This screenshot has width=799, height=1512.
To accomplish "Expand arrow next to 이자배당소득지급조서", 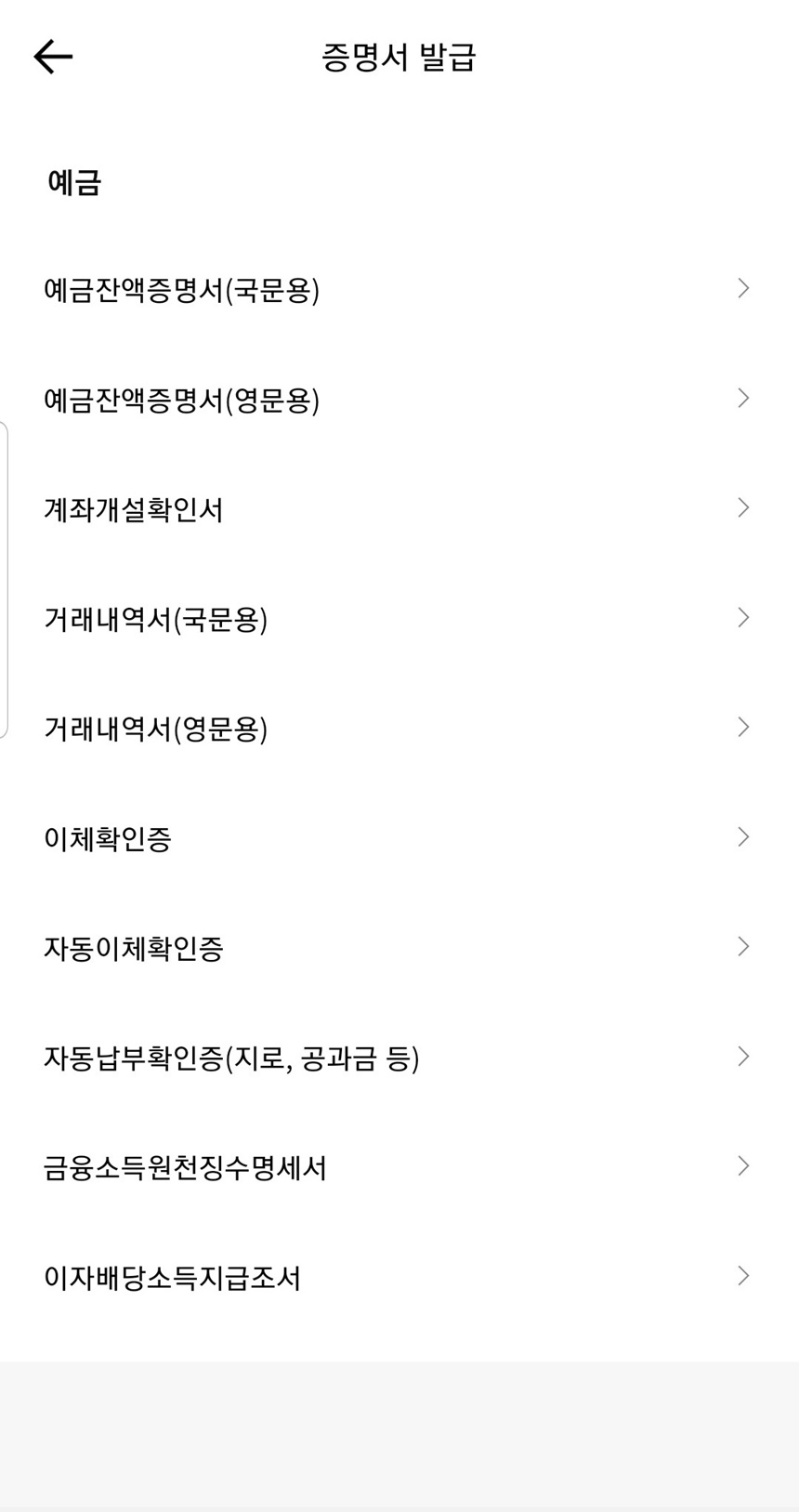I will point(742,1276).
